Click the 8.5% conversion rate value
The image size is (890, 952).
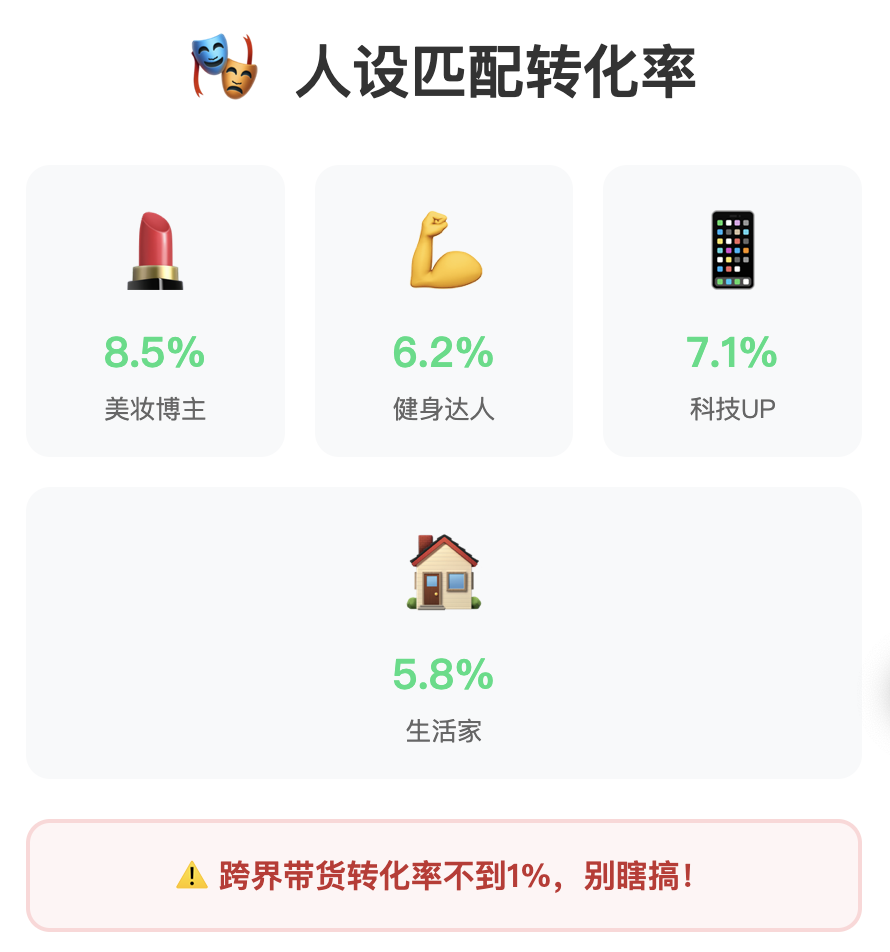[156, 352]
